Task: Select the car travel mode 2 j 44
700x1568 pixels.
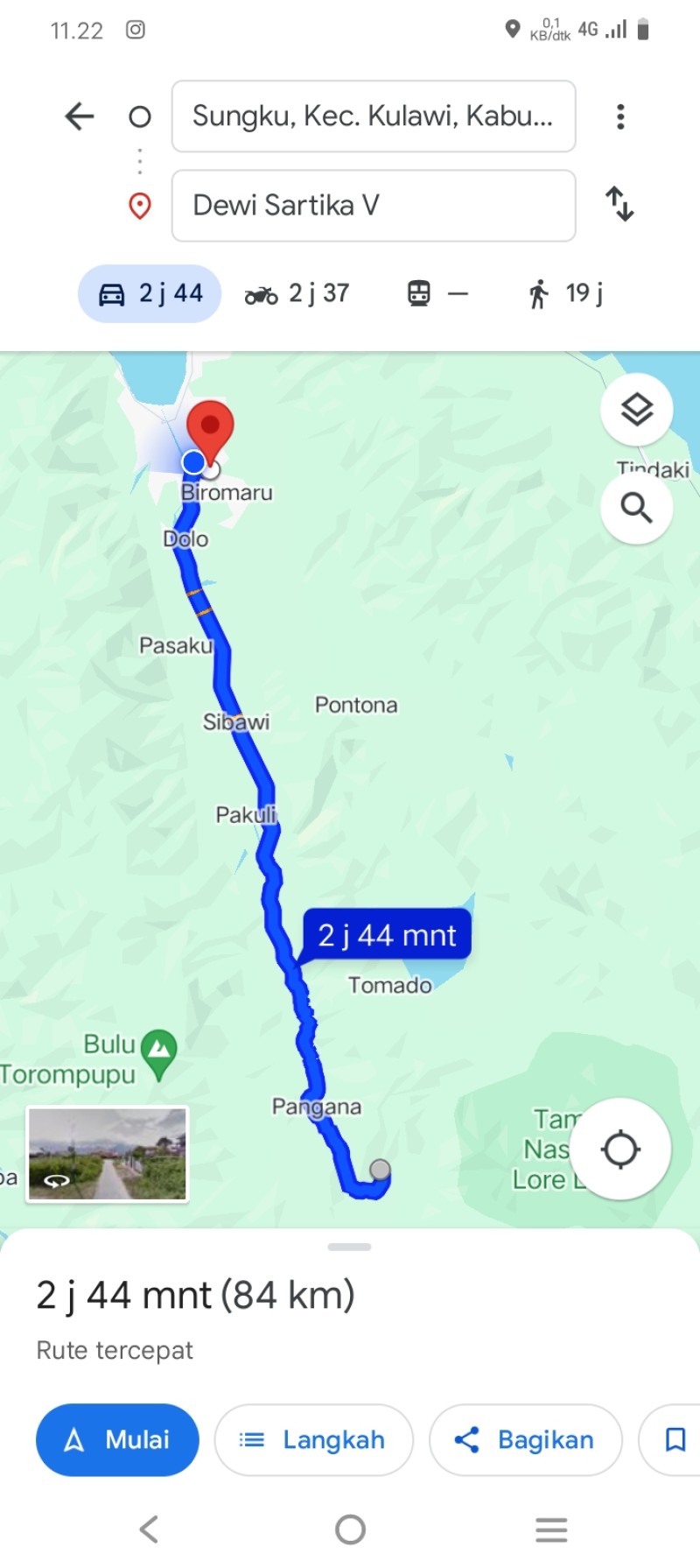Action: coord(150,293)
